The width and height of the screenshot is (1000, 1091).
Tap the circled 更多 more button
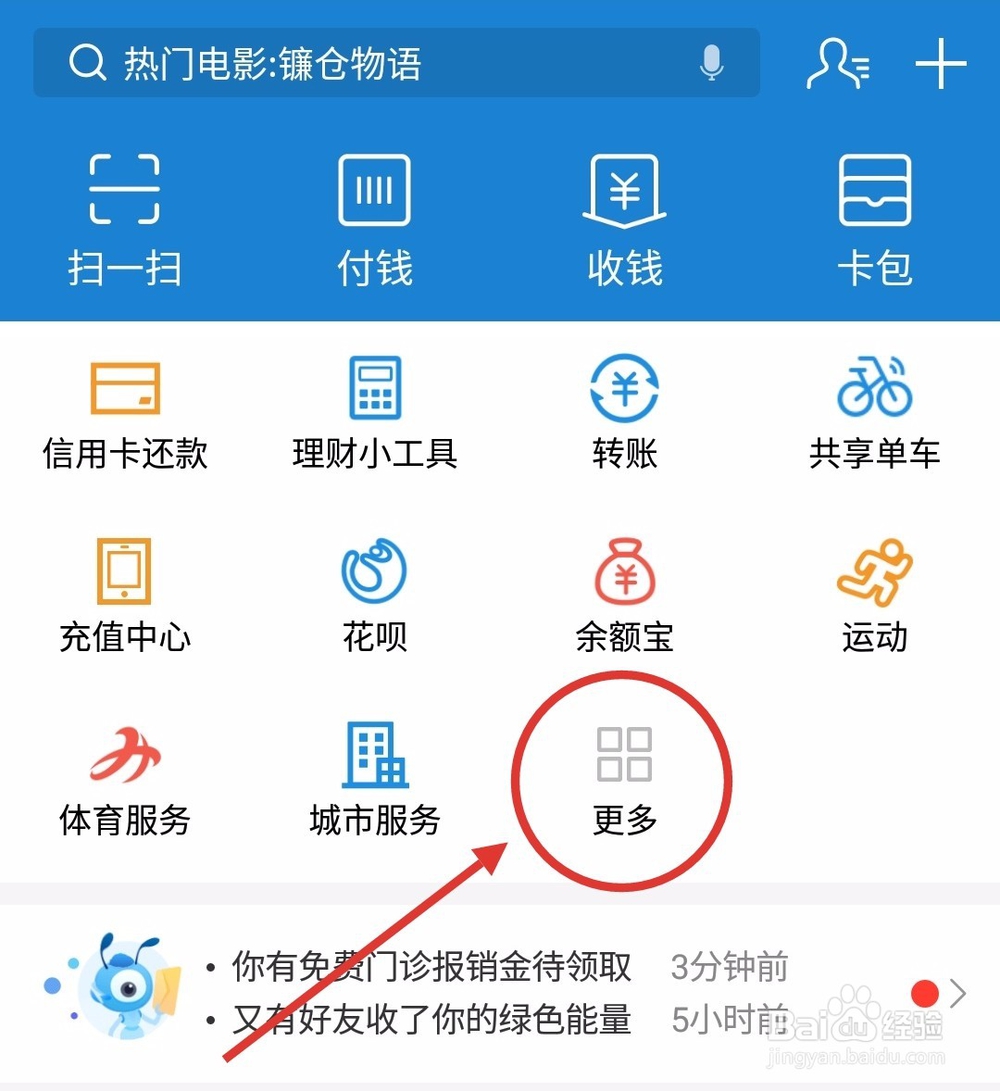(x=624, y=780)
